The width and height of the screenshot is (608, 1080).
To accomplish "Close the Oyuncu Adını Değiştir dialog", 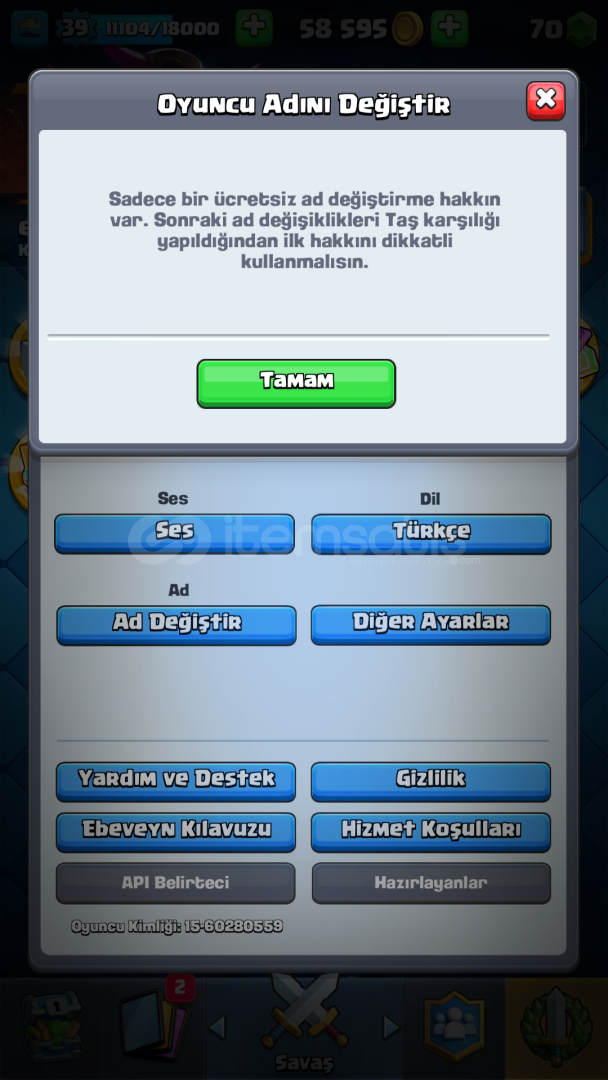I will 545,101.
